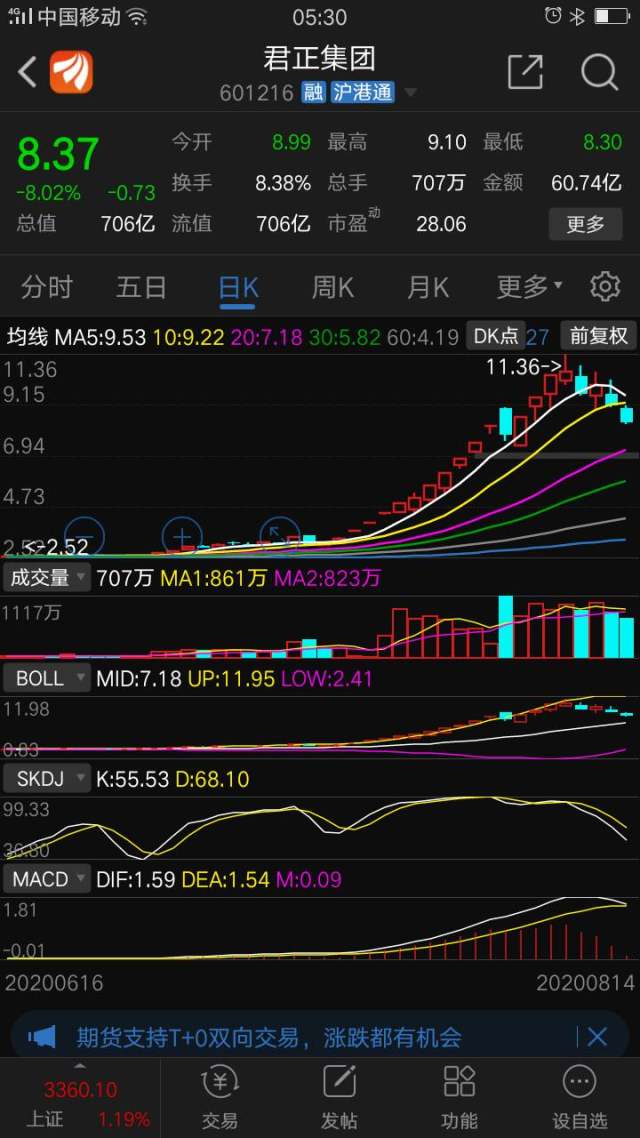Open 发帖 to write a post
640x1138 pixels.
tap(340, 1096)
